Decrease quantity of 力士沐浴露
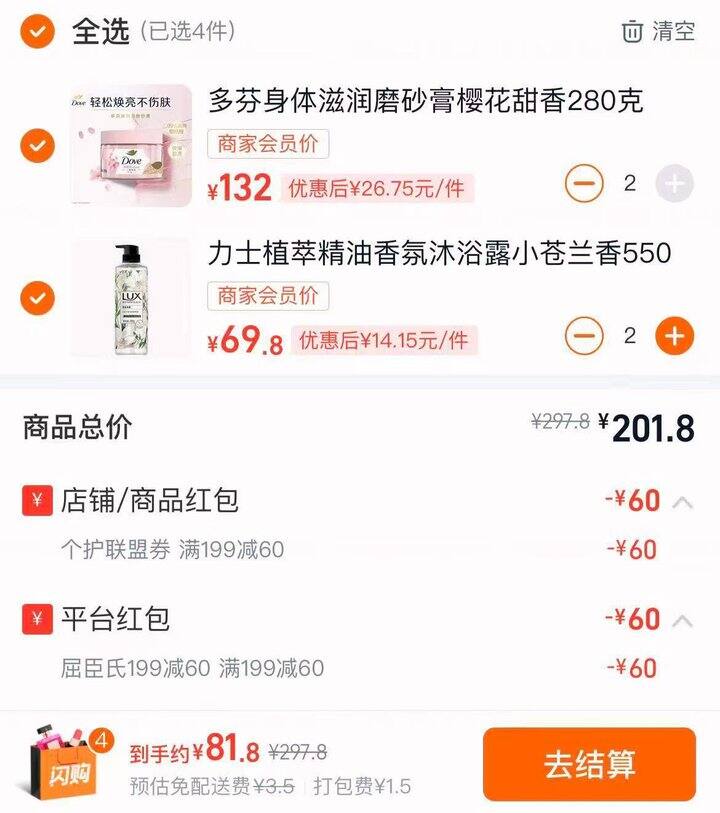Screen dimensions: 720x813 click(584, 336)
